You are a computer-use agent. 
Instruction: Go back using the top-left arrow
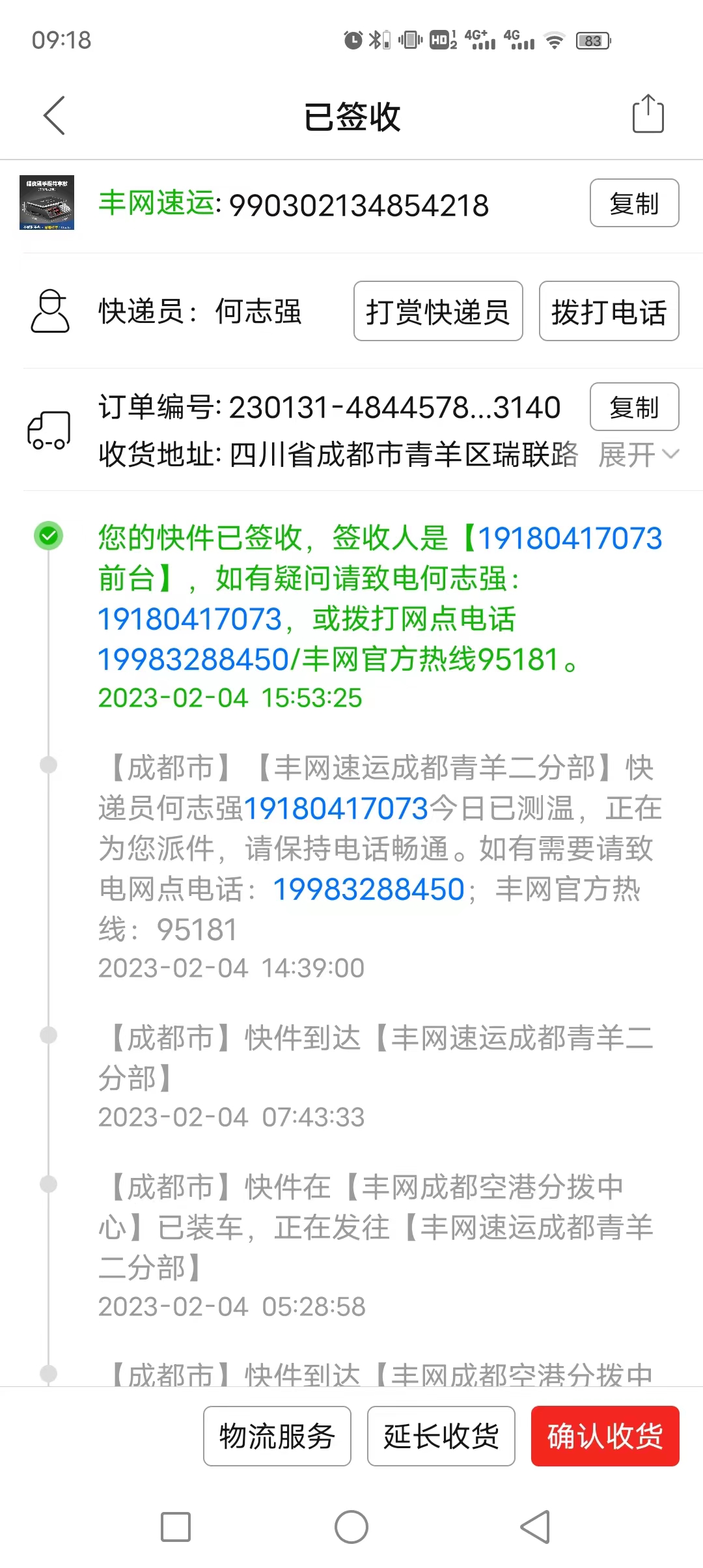55,116
